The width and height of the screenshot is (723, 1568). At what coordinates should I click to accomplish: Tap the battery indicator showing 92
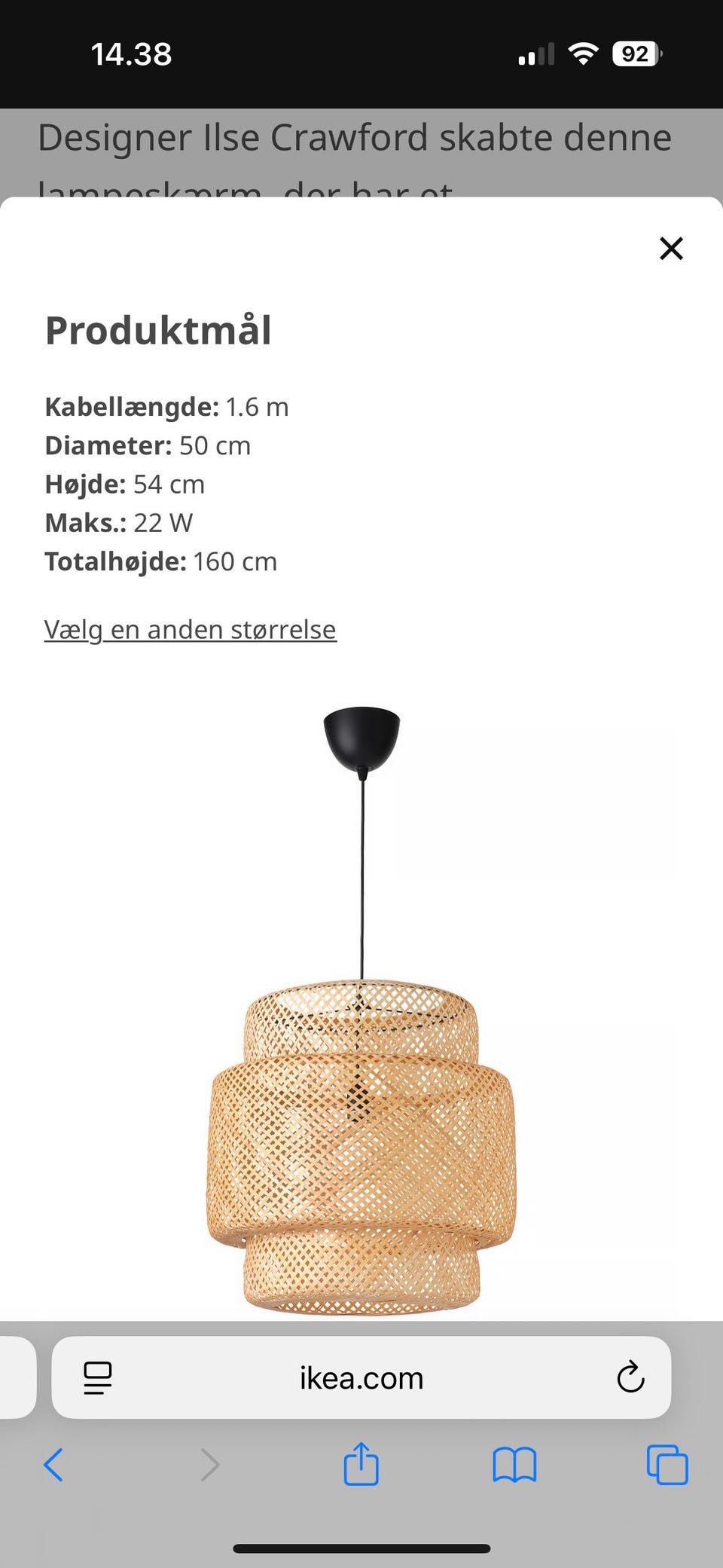coord(633,53)
